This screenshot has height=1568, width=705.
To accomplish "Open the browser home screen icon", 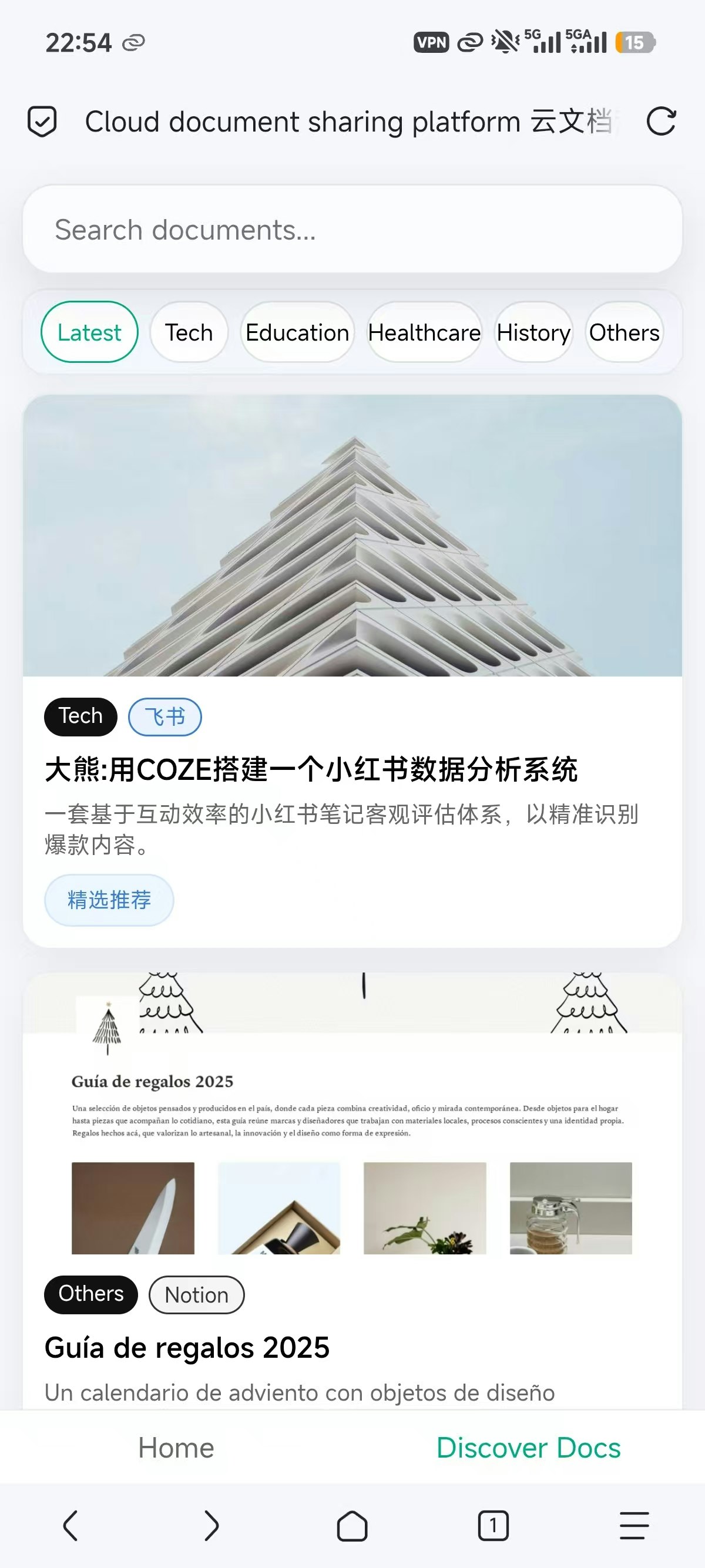I will (x=352, y=1525).
